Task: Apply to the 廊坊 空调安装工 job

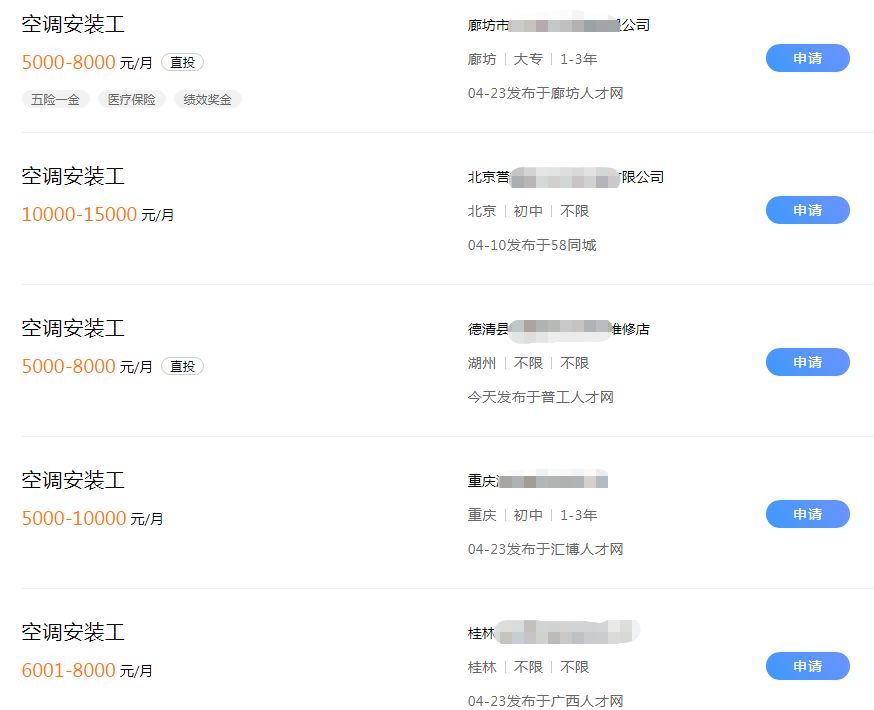Action: pos(807,58)
